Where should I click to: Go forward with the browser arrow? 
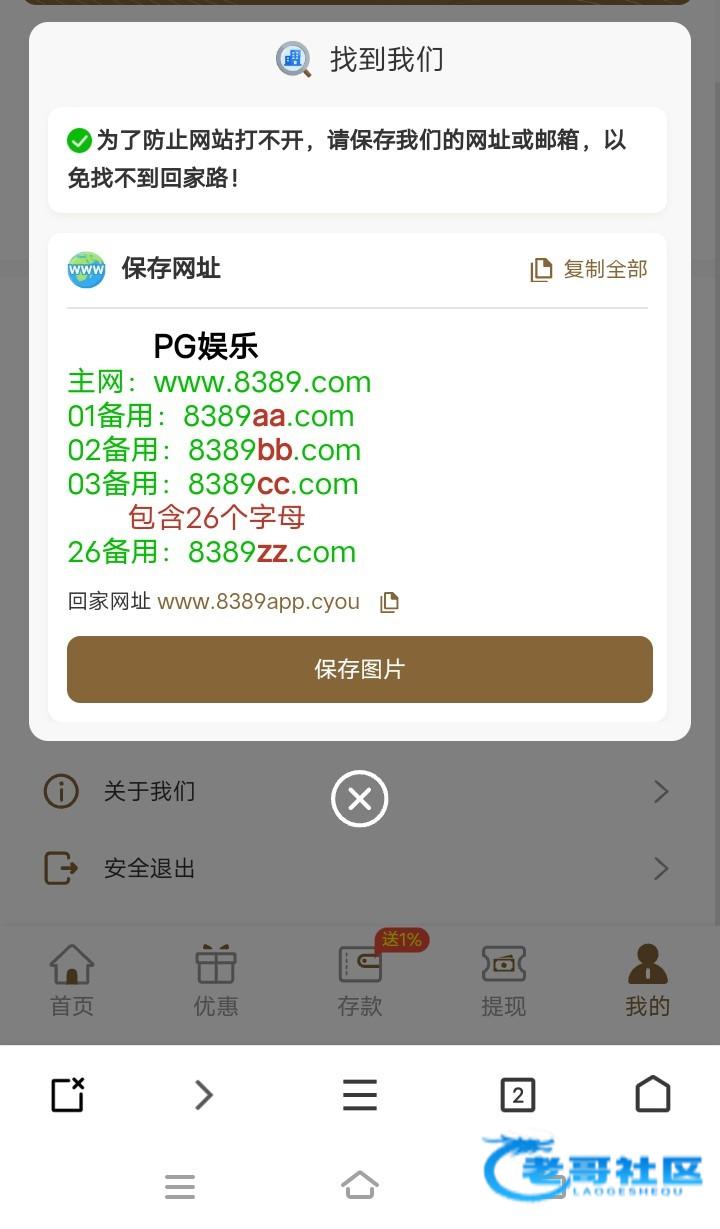tap(204, 1095)
